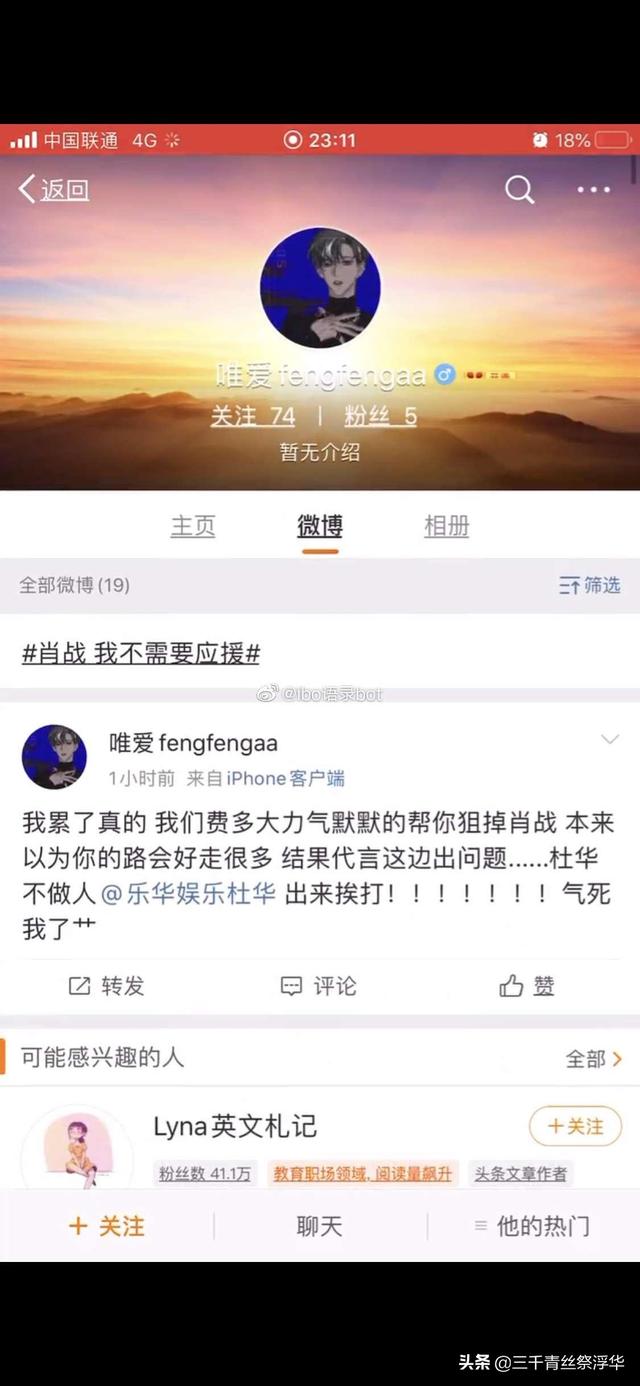View the 关注 74 following list
The height and width of the screenshot is (1386, 640).
tap(253, 416)
